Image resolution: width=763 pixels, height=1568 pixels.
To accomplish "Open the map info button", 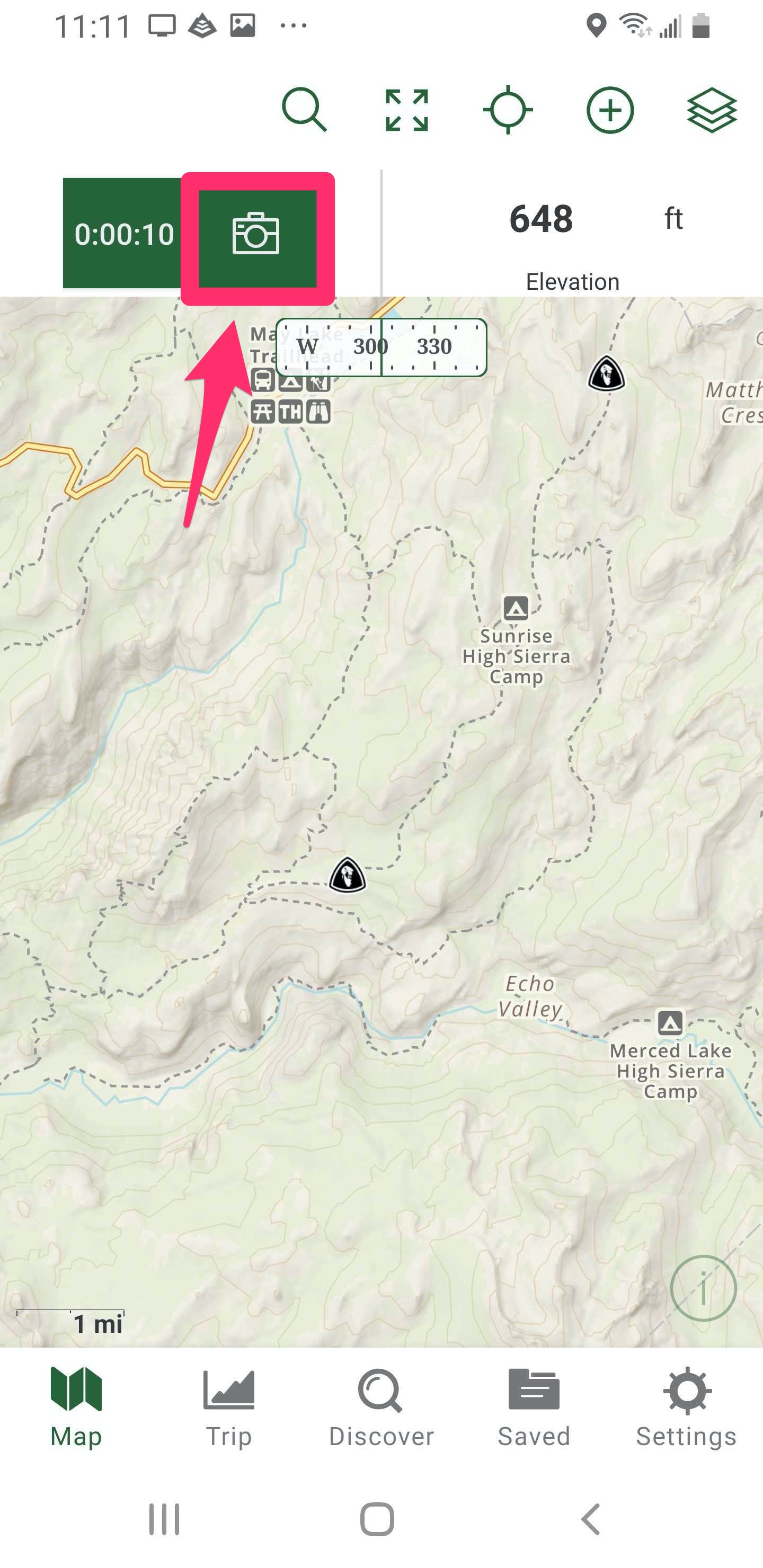I will pos(703,1288).
